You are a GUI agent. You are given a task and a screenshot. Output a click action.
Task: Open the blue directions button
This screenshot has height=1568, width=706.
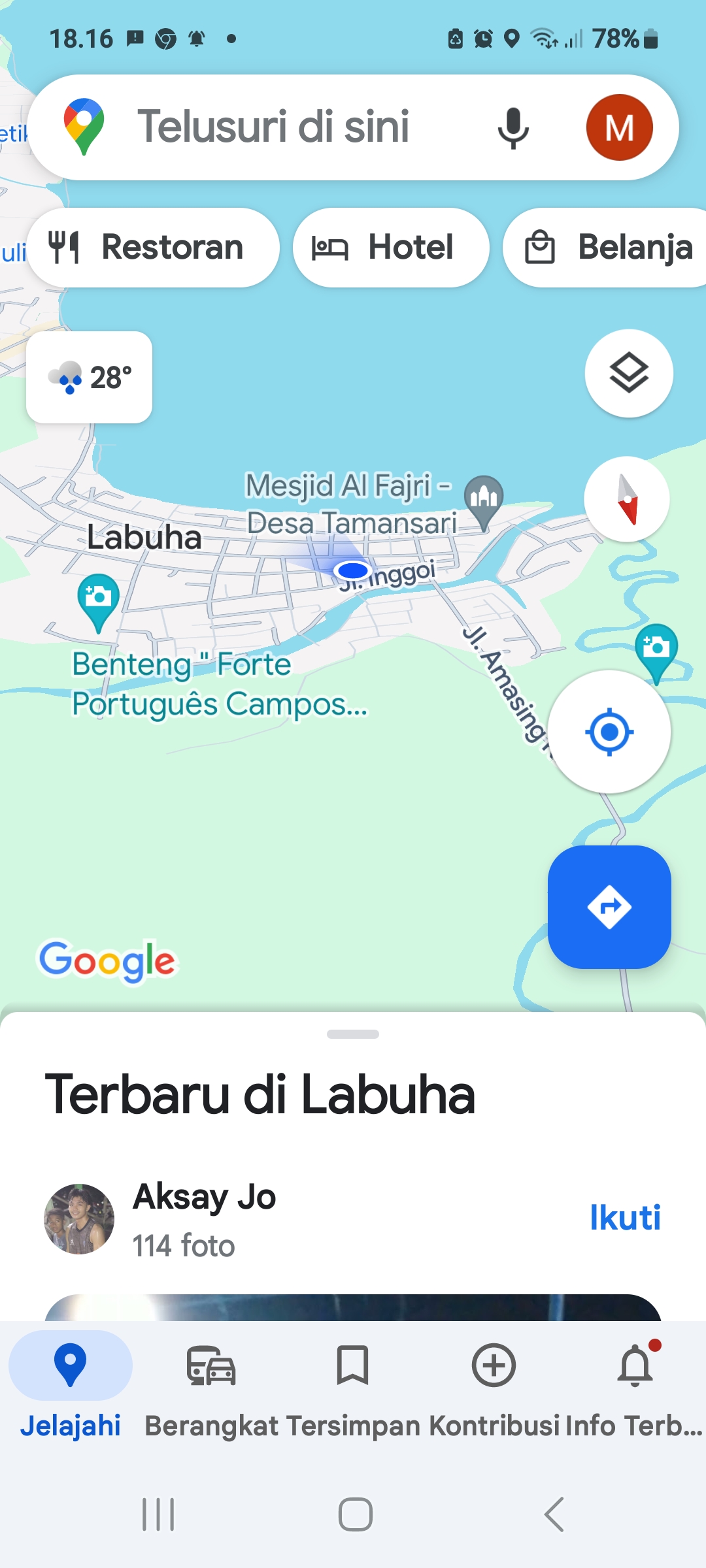point(609,907)
